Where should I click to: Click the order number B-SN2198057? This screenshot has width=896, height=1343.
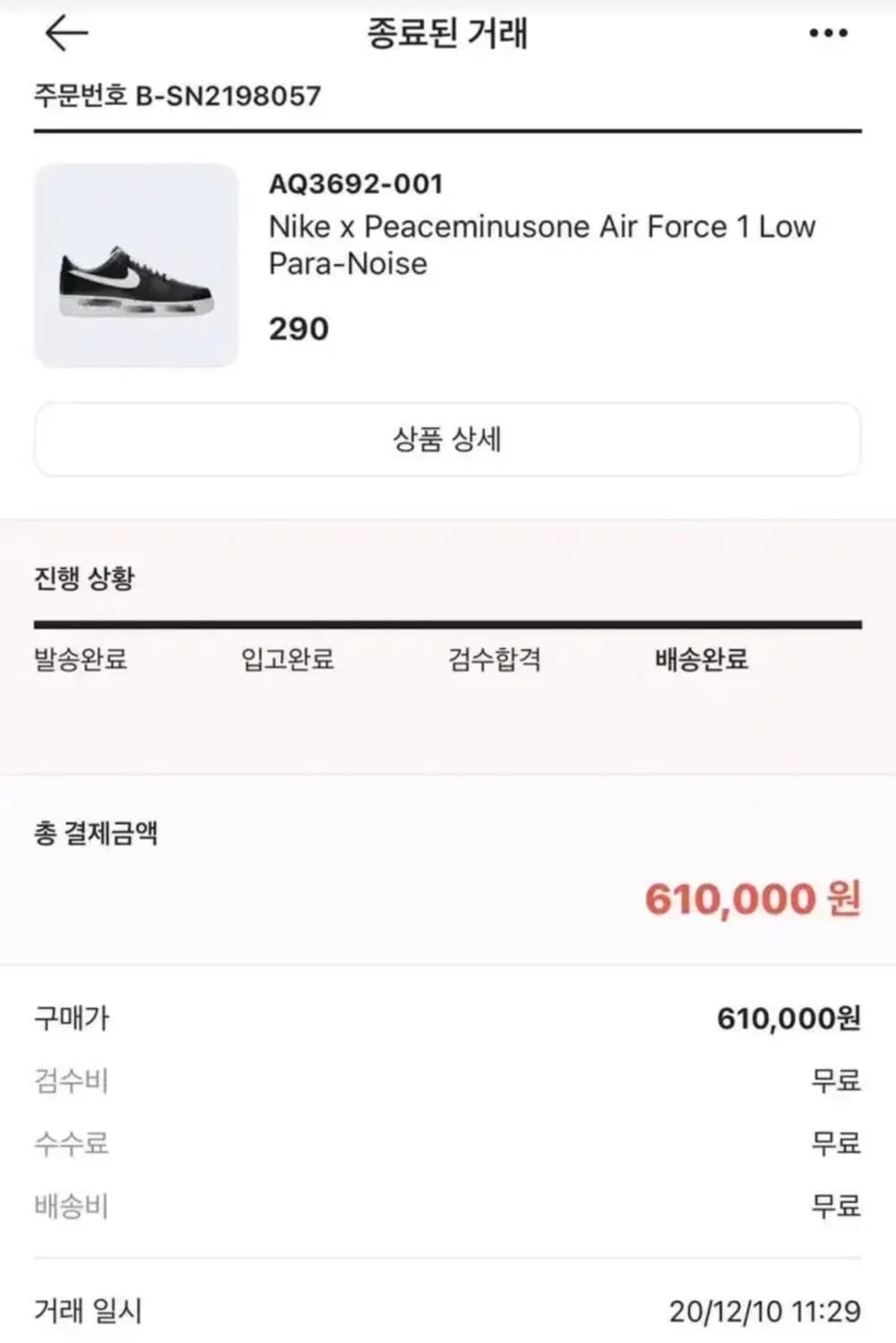tap(176, 97)
